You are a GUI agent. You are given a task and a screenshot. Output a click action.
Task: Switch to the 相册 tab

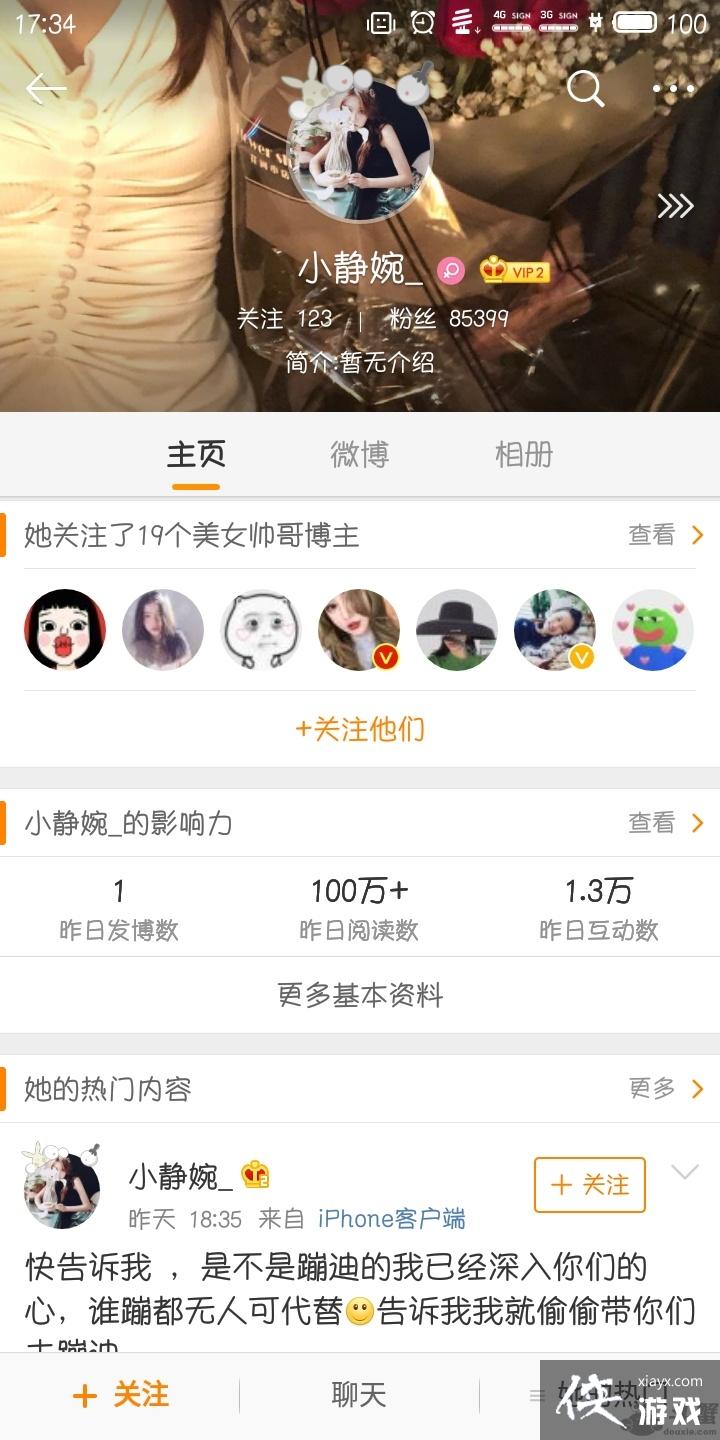coord(524,455)
